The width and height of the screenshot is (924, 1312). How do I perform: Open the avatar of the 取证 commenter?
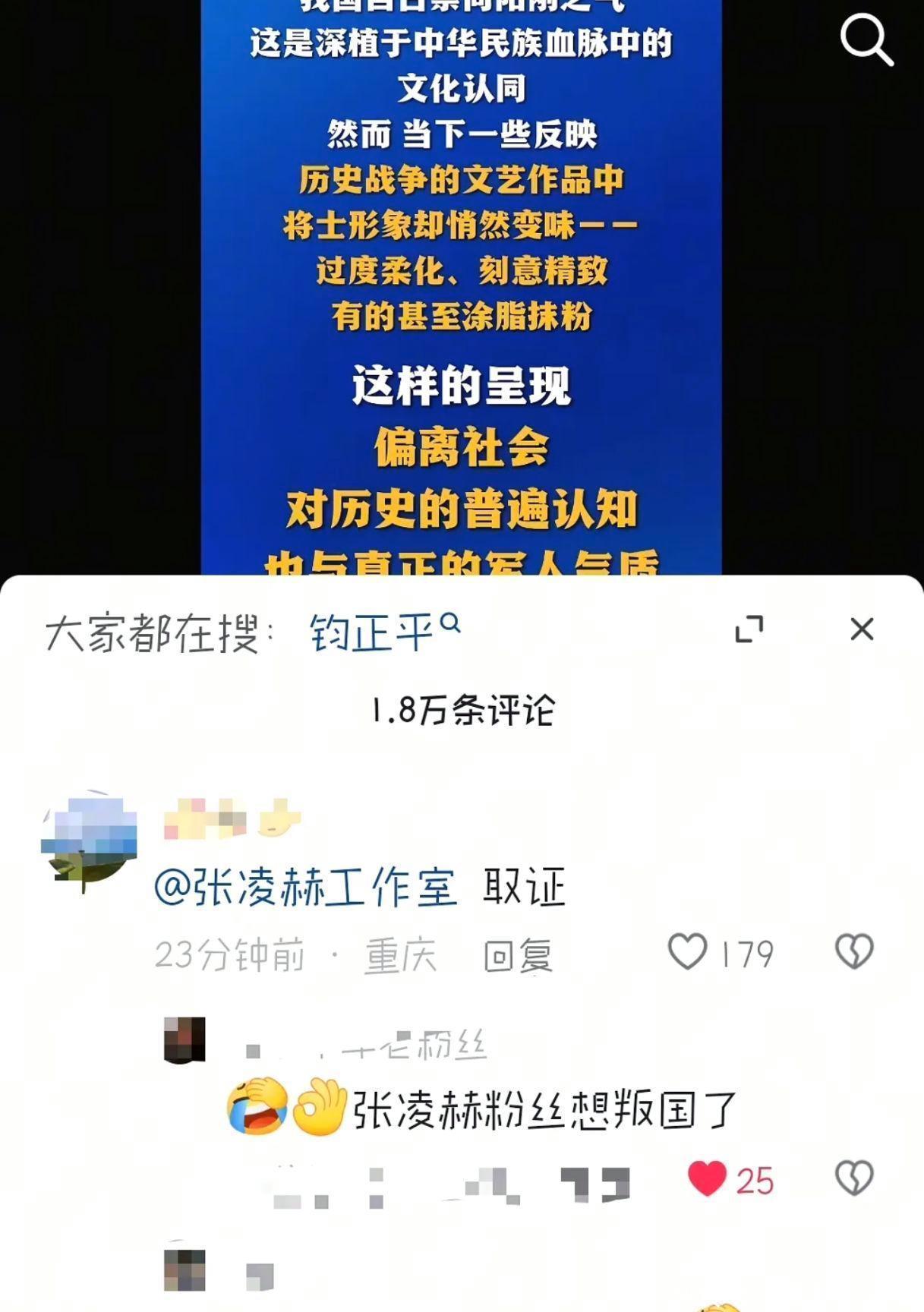(x=89, y=841)
